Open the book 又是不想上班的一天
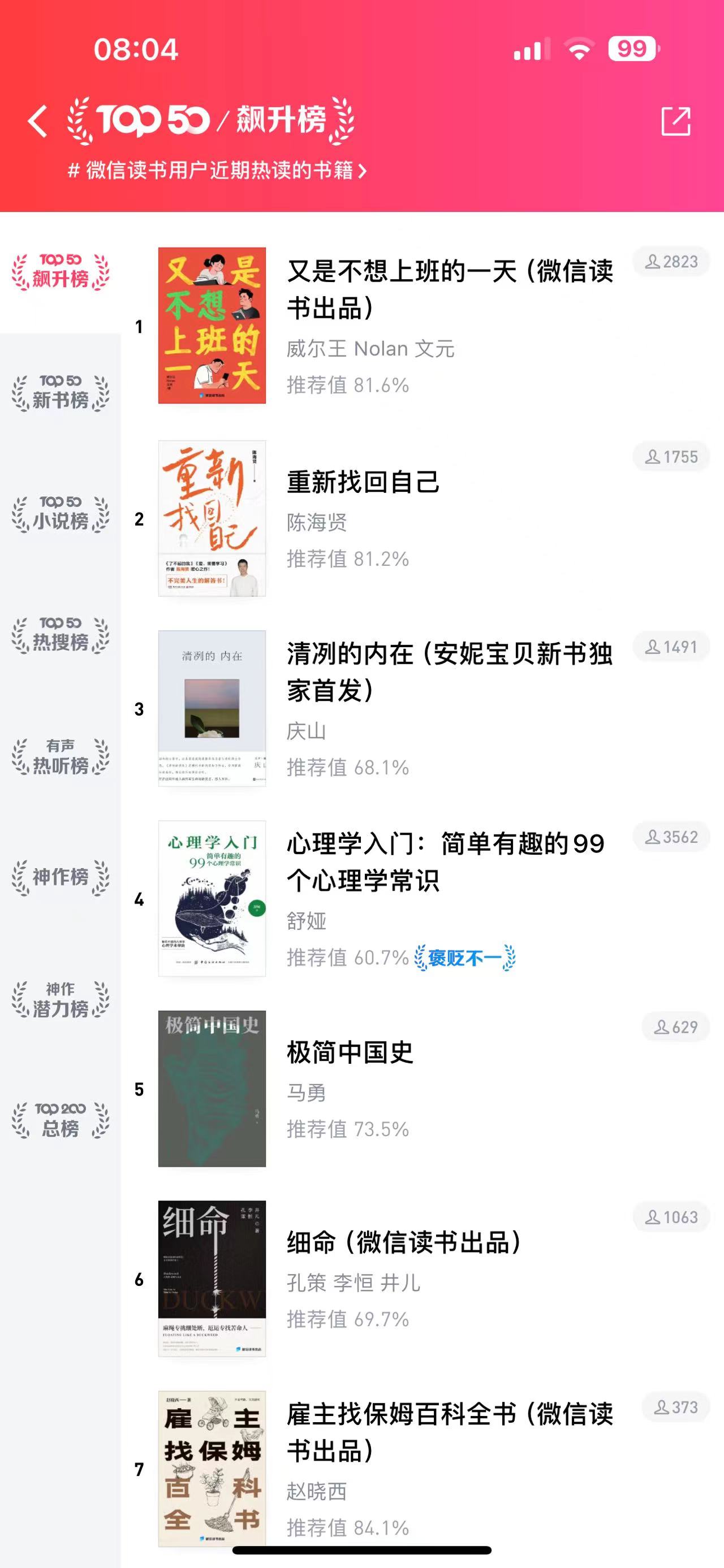Viewport: 724px width, 1568px height. click(x=449, y=290)
